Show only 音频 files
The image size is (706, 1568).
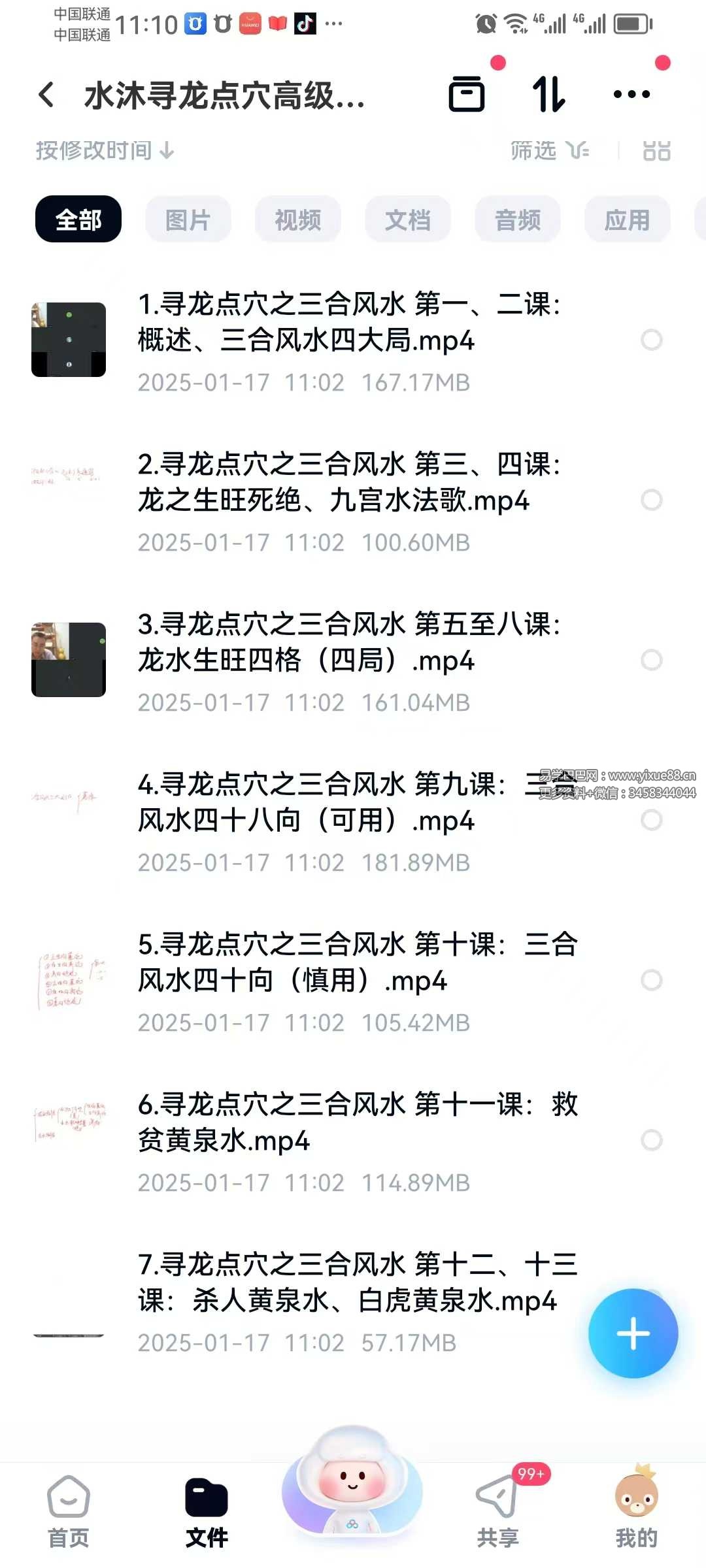click(x=518, y=220)
